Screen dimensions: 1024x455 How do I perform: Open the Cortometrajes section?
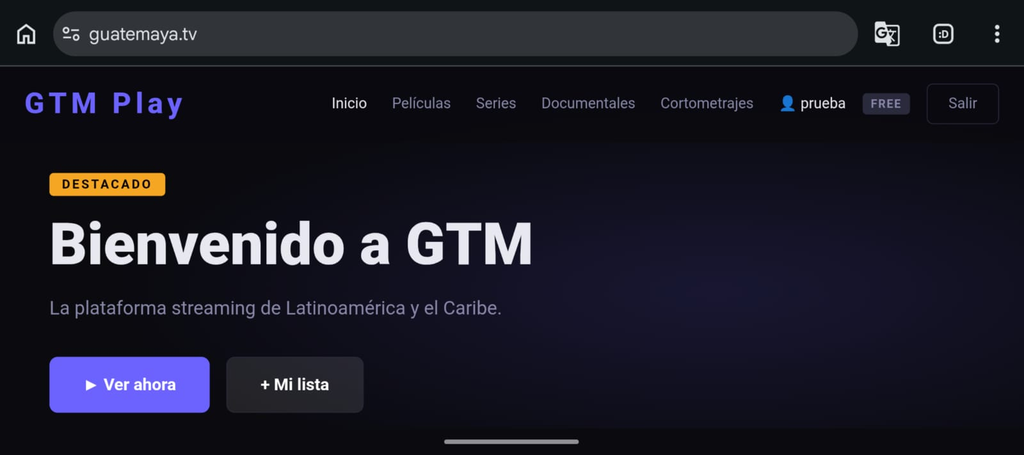tap(707, 103)
